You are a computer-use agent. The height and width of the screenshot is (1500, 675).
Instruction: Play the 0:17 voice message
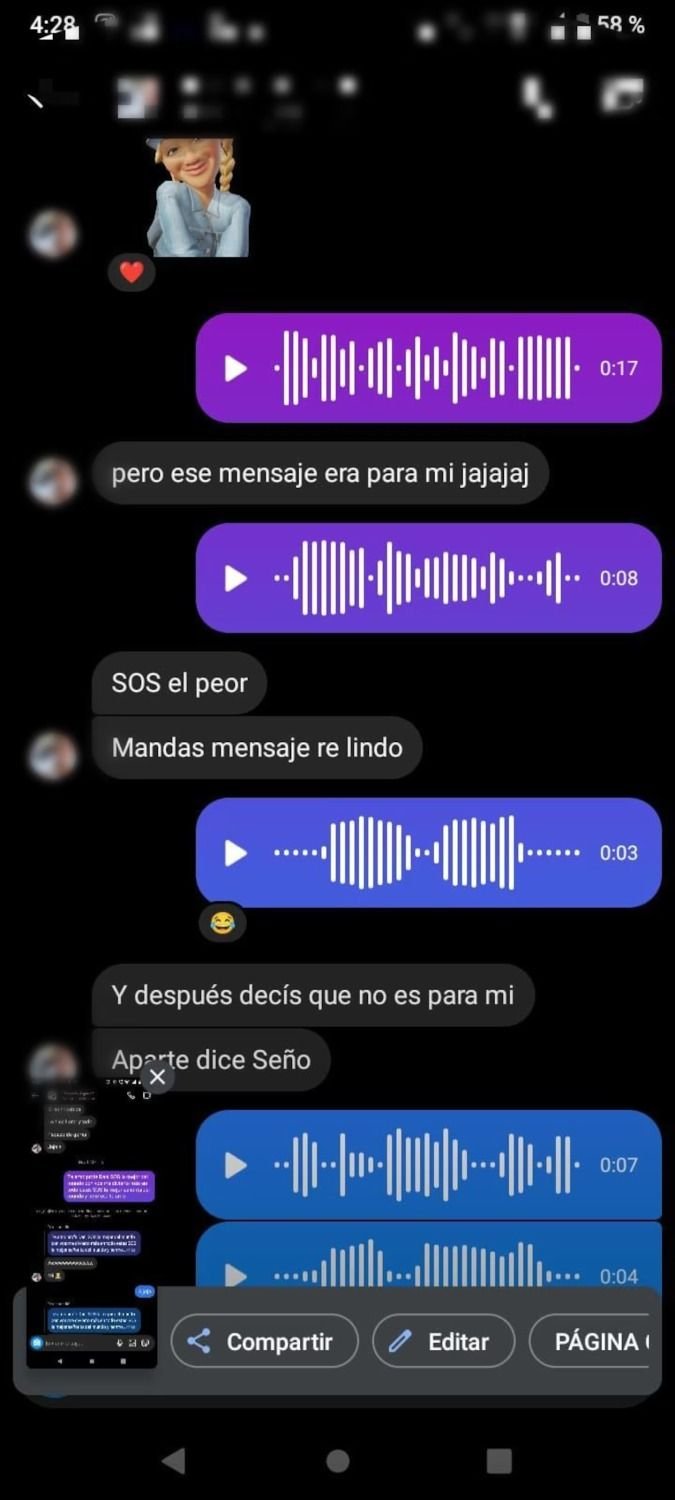point(235,368)
